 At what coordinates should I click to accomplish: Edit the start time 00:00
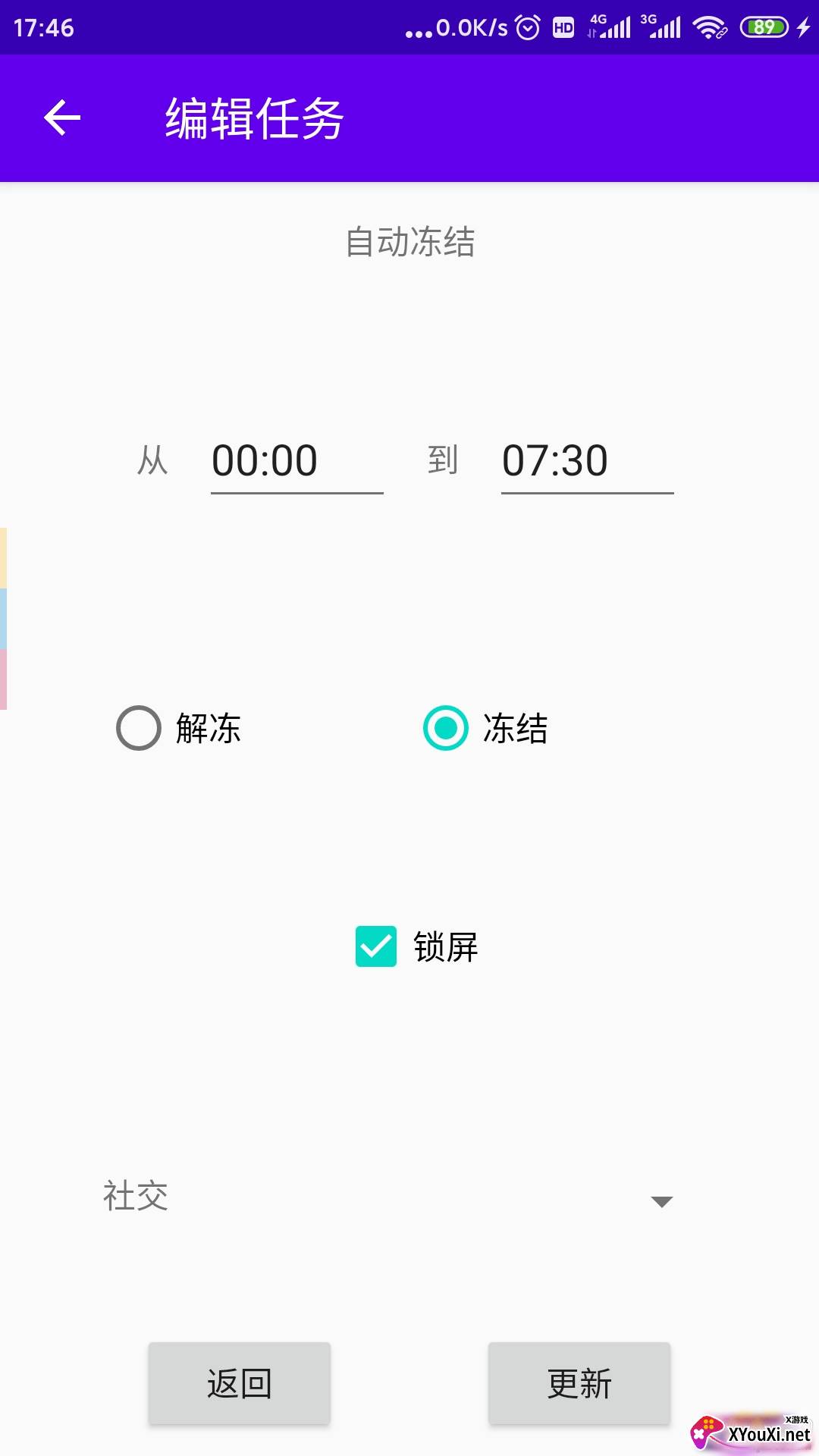(297, 461)
